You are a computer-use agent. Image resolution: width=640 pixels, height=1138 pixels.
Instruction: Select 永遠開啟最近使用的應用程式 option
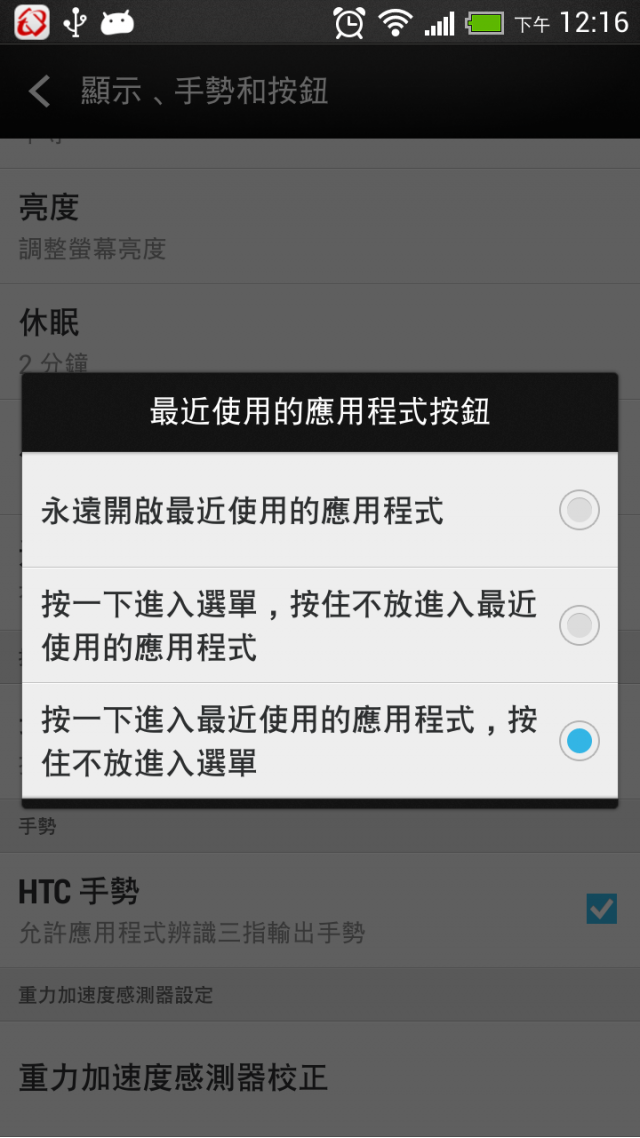pyautogui.click(x=320, y=510)
